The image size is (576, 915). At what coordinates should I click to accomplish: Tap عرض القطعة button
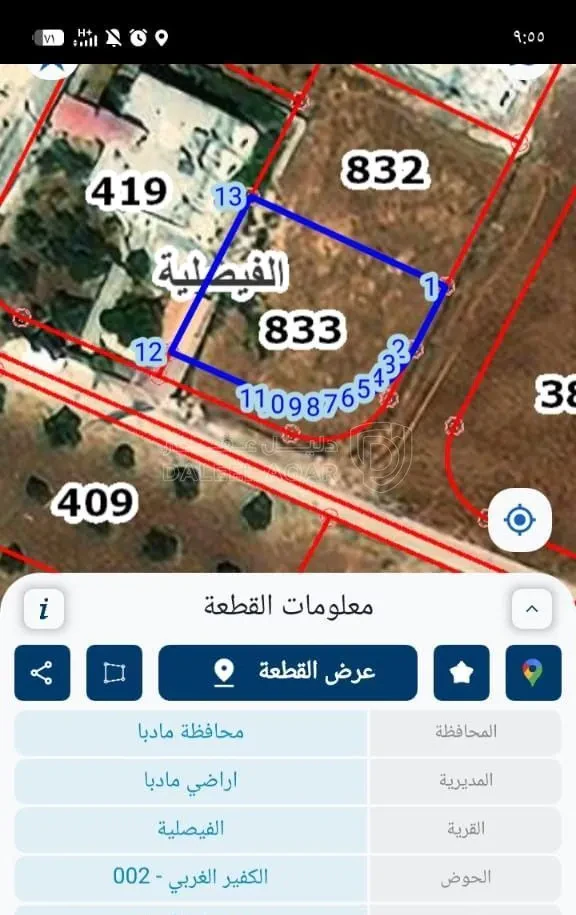click(288, 673)
